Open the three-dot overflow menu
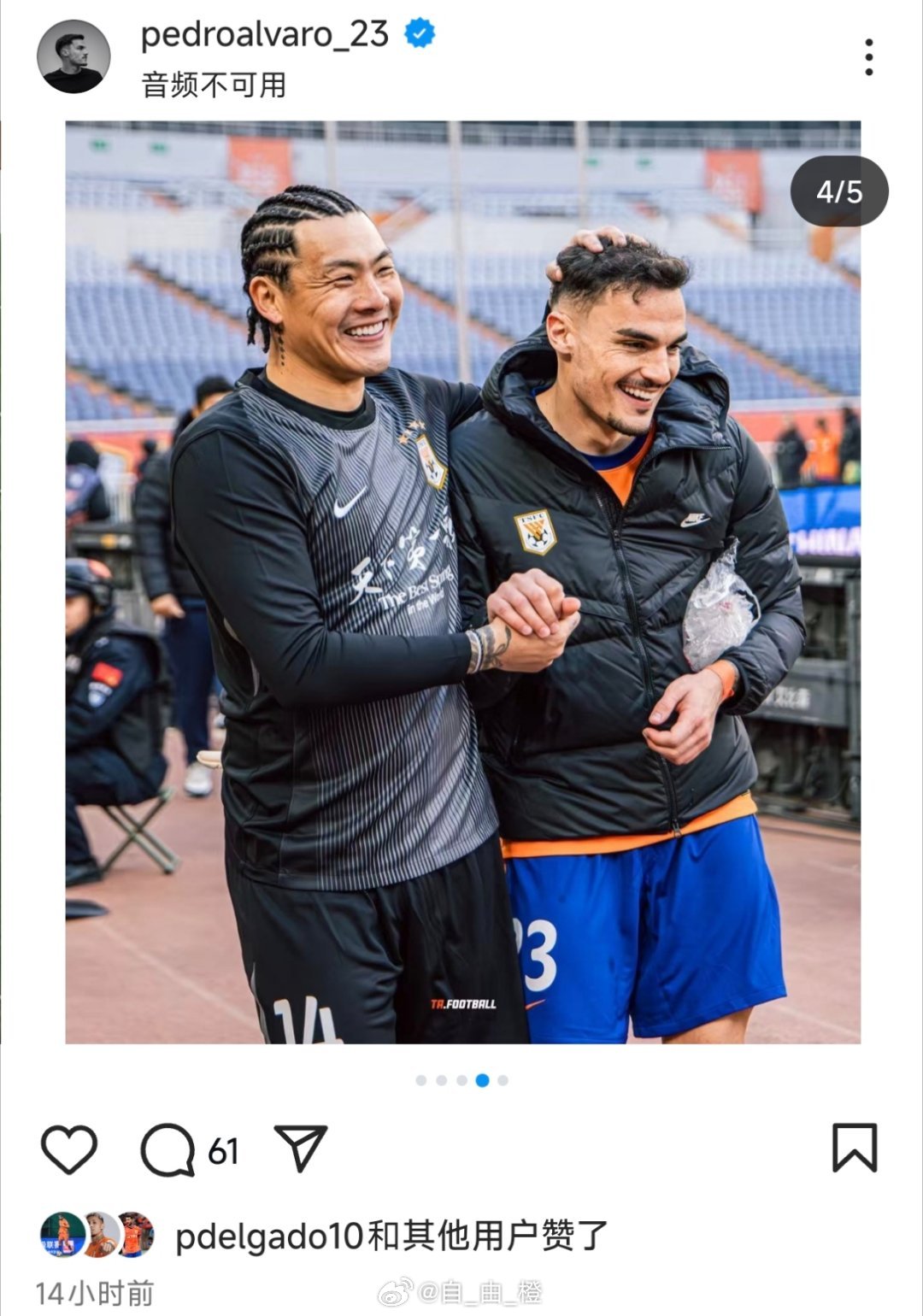This screenshot has height=1316, width=923. (868, 57)
